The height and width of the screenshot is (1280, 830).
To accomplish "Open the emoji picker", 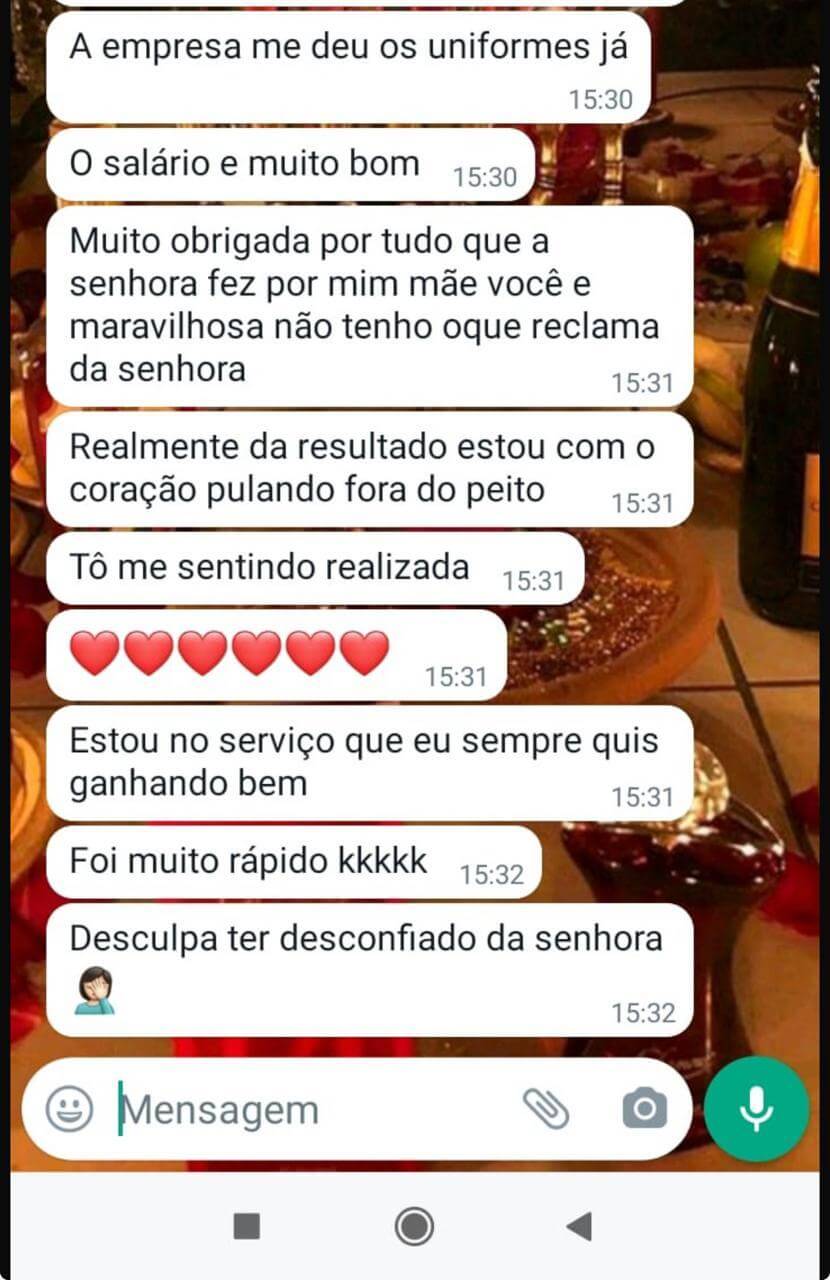I will point(70,1109).
